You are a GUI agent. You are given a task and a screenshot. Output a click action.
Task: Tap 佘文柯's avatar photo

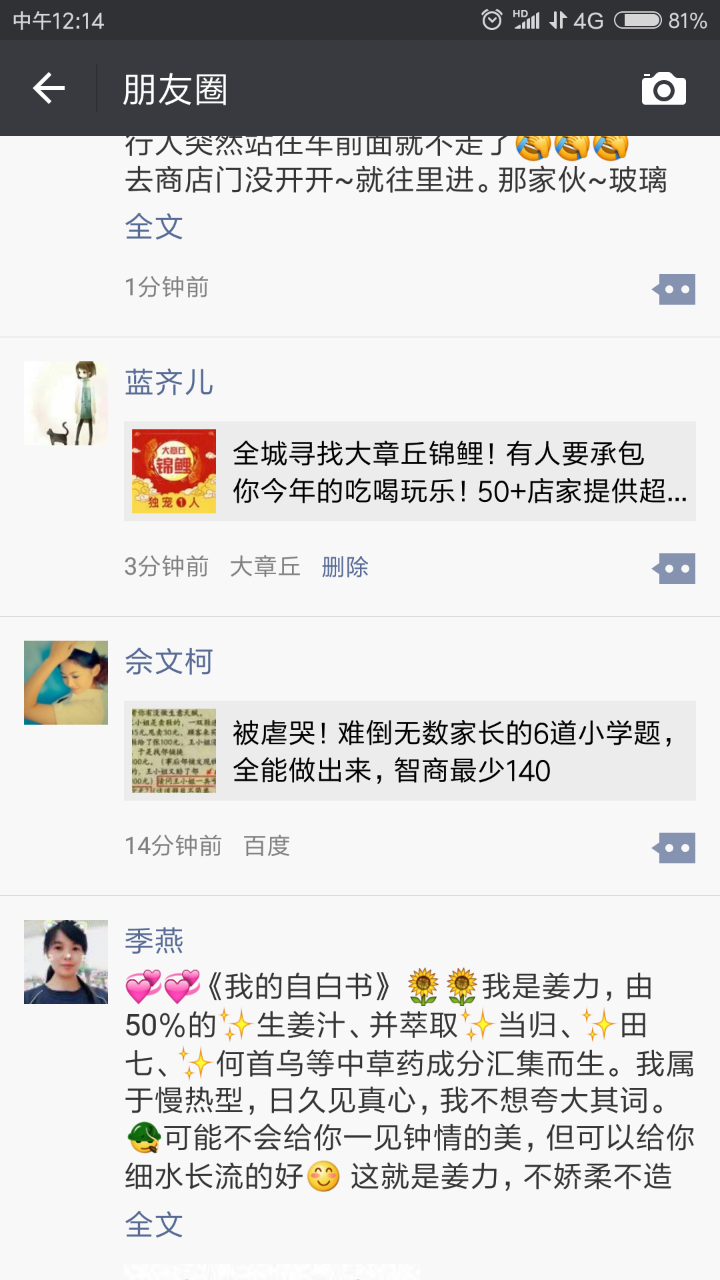tap(66, 682)
